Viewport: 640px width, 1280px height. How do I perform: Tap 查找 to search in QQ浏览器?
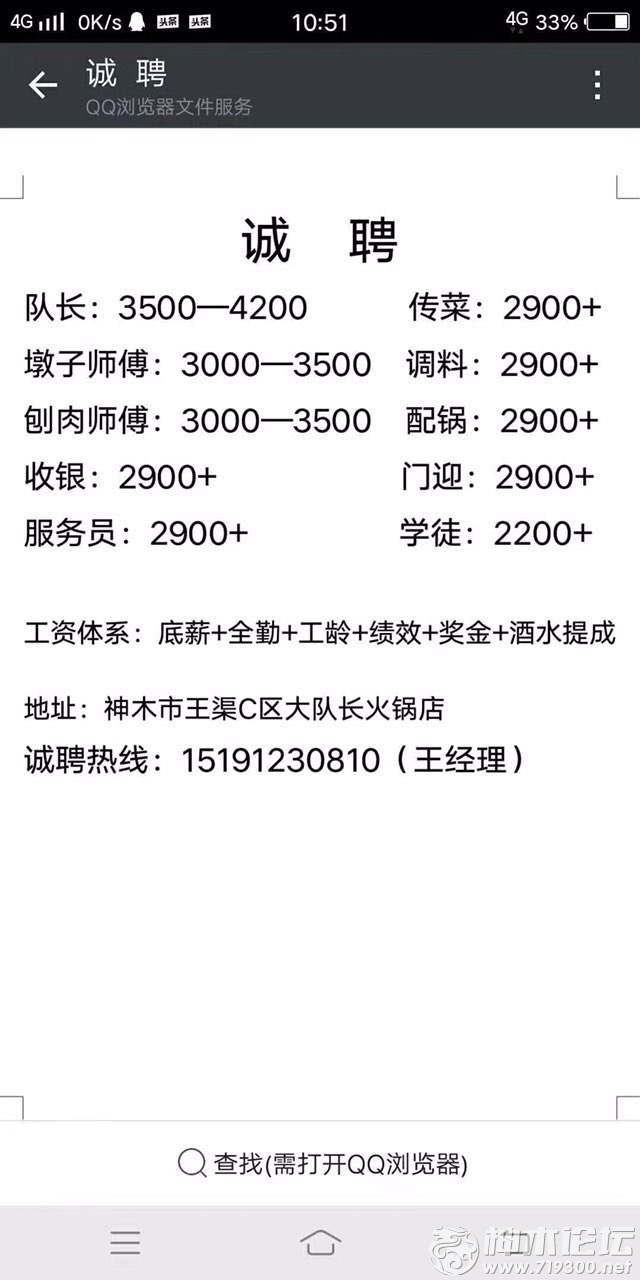[321, 1163]
